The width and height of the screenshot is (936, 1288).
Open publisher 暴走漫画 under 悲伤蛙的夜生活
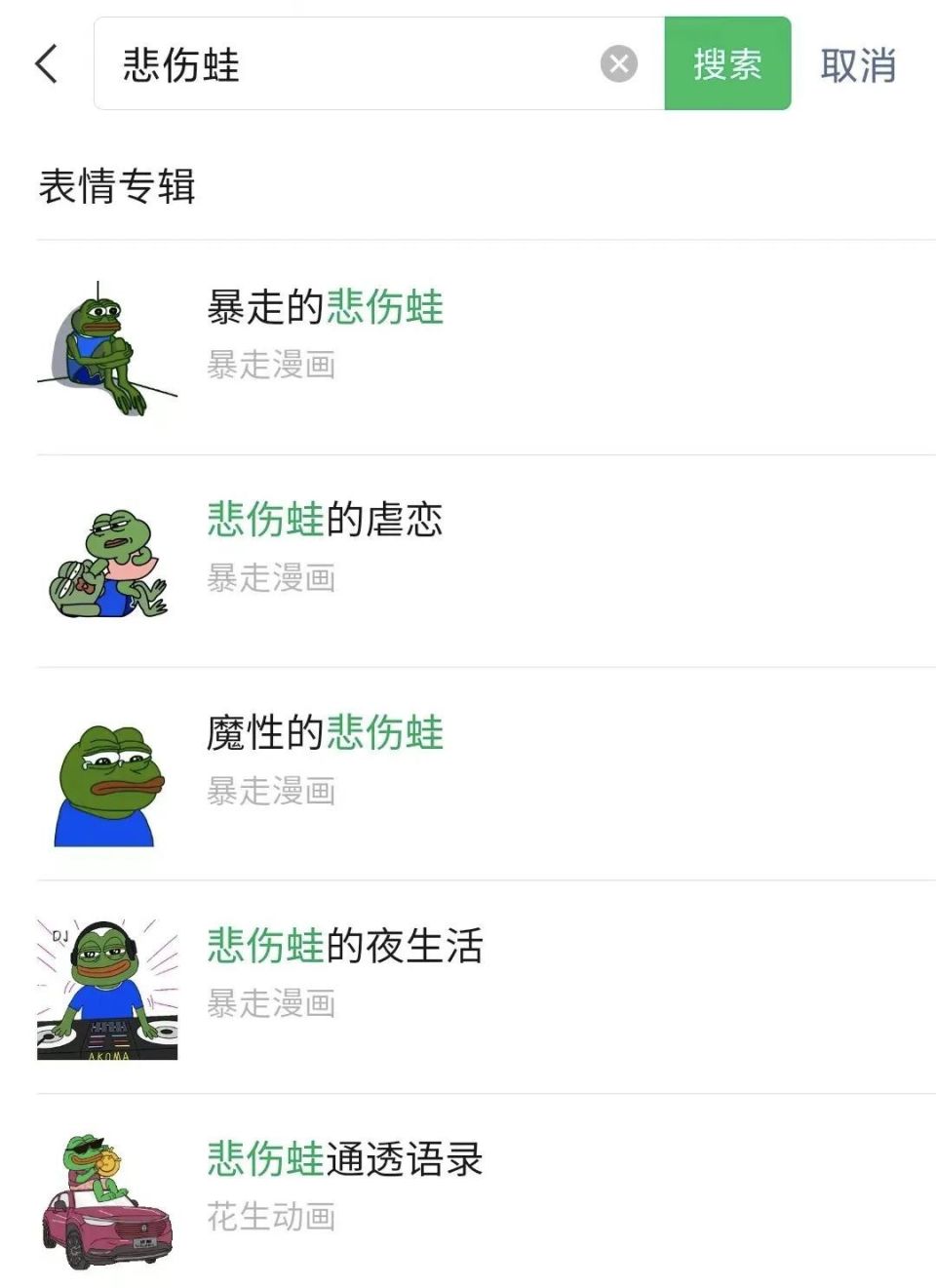[x=273, y=1006]
